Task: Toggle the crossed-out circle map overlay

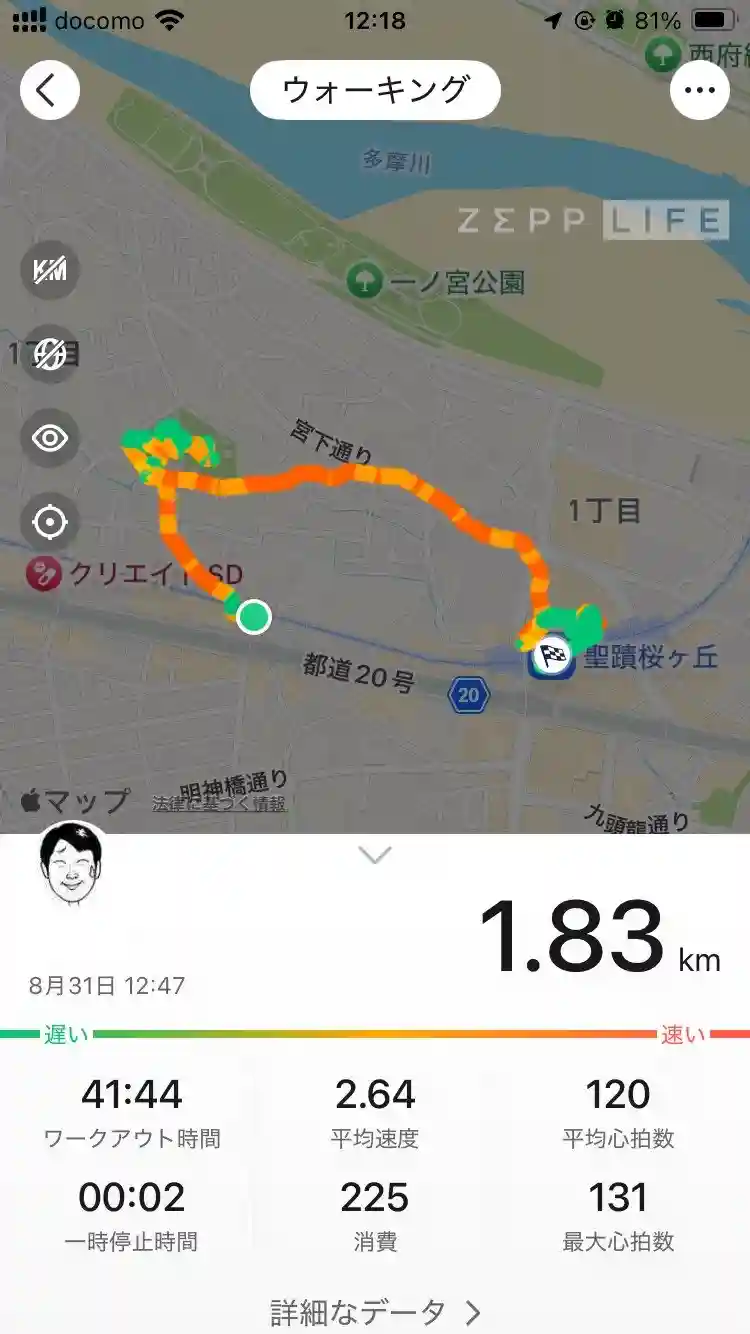Action: pyautogui.click(x=50, y=354)
